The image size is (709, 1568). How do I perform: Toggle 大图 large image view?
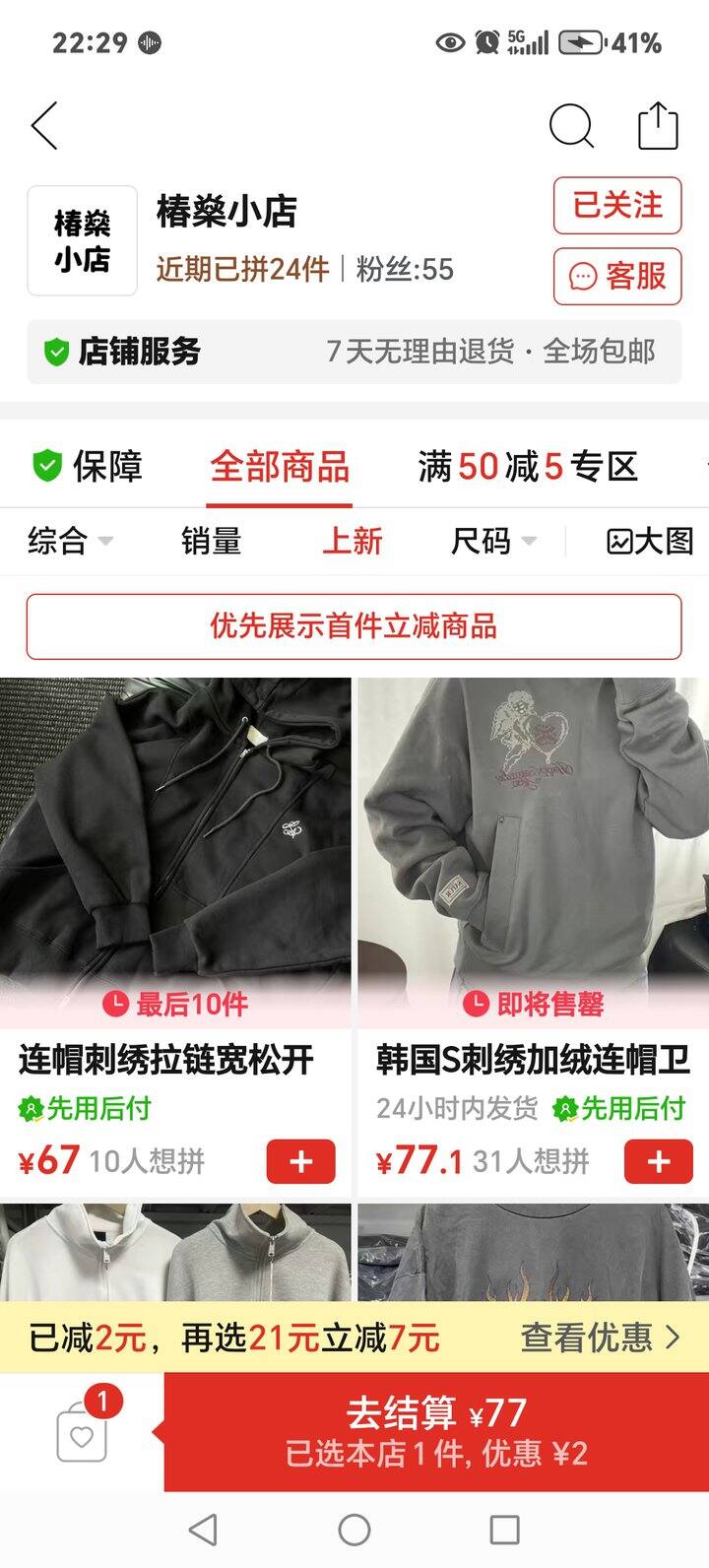tap(649, 541)
